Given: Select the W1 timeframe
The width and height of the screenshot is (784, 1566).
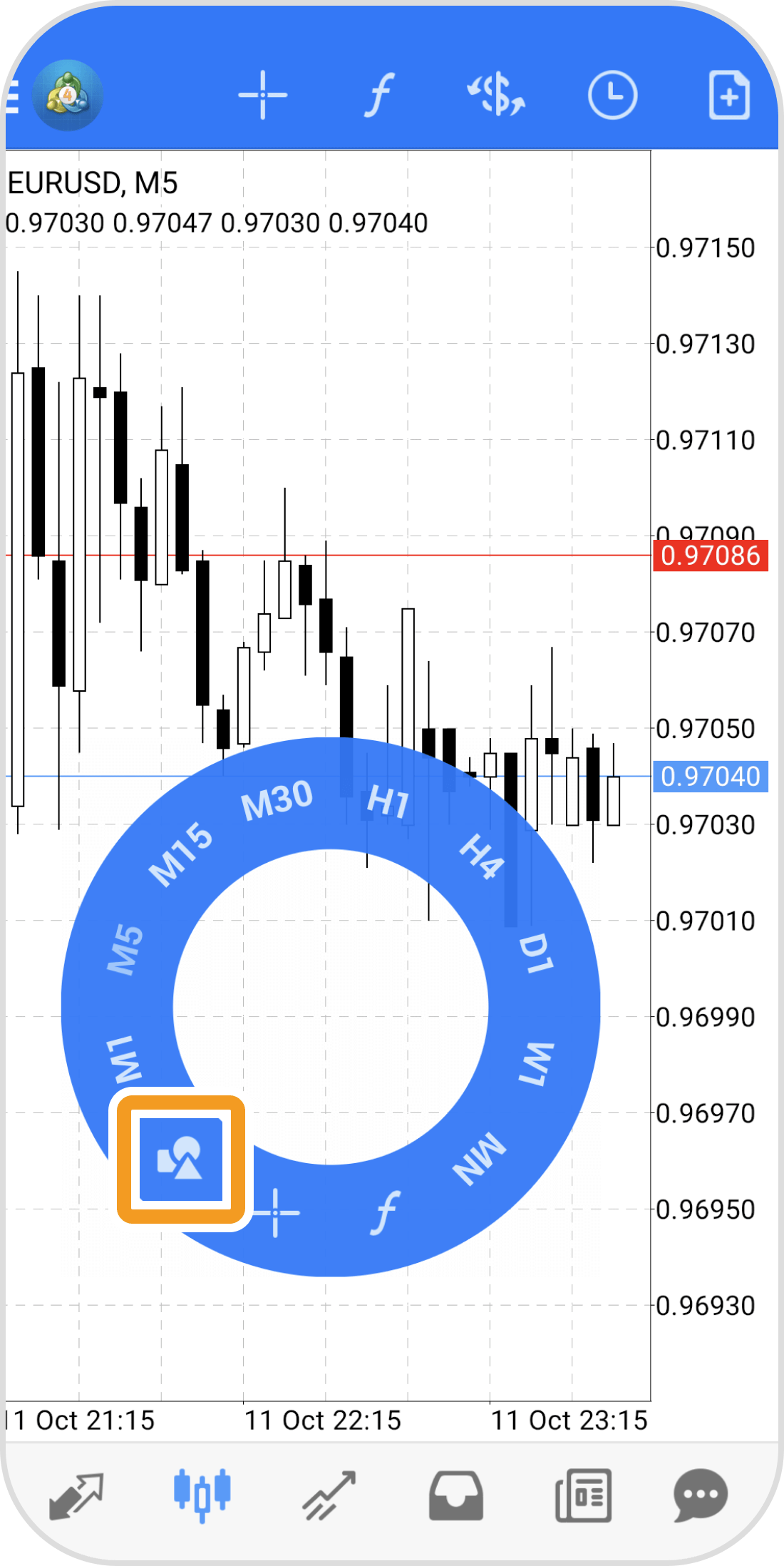Looking at the screenshot, I should point(536,1064).
